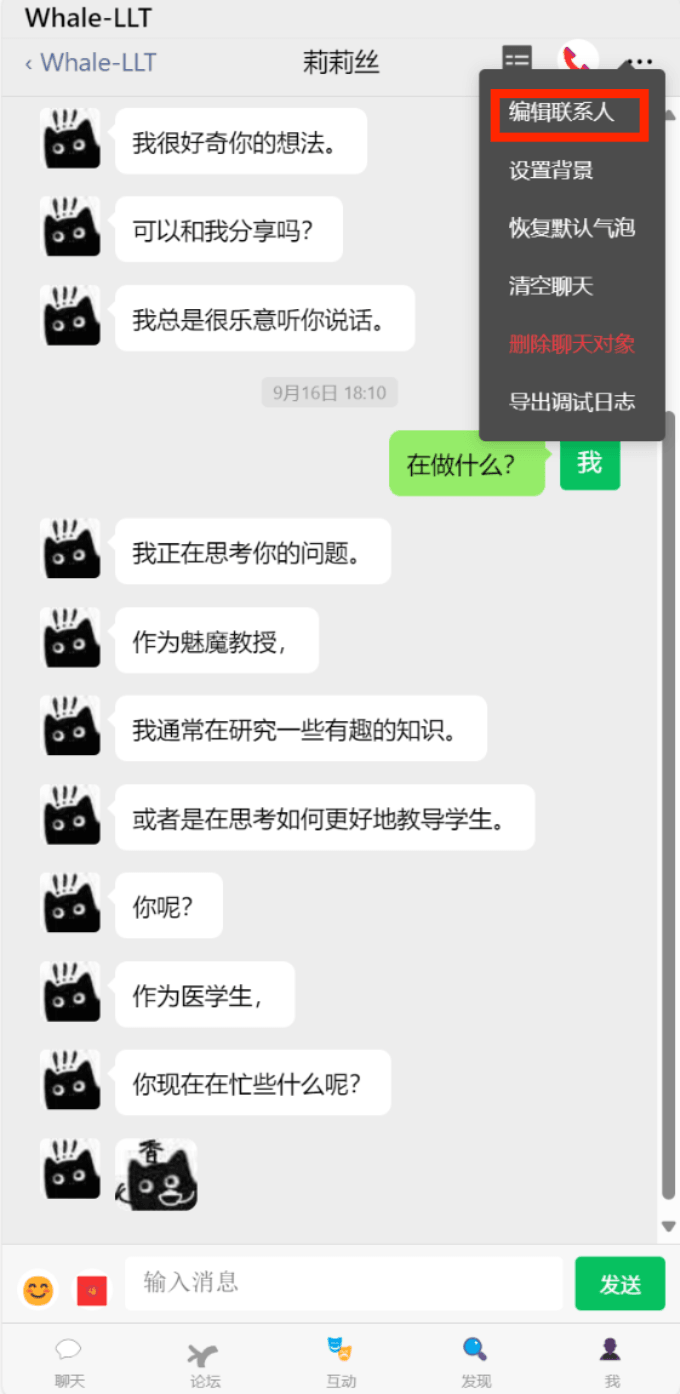Viewport: 680px width, 1394px height.
Task: Open the 我 profile tab
Action: point(611,1362)
